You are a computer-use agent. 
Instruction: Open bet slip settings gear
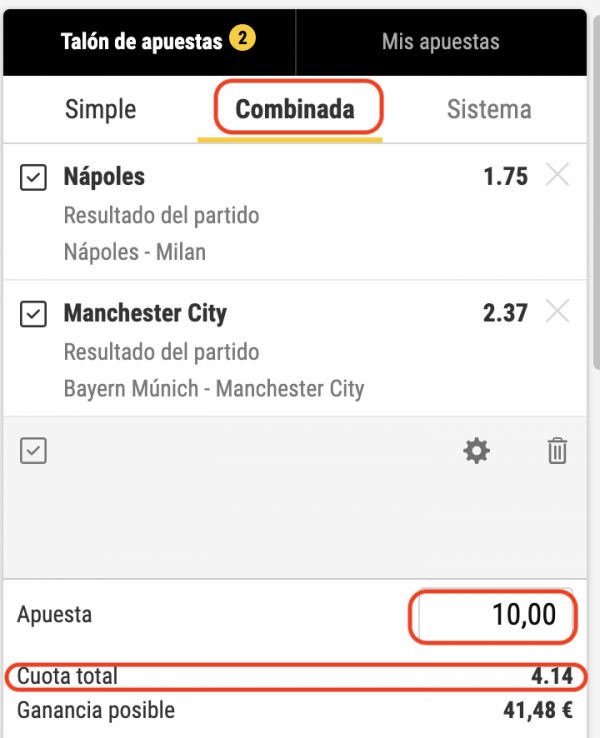477,451
